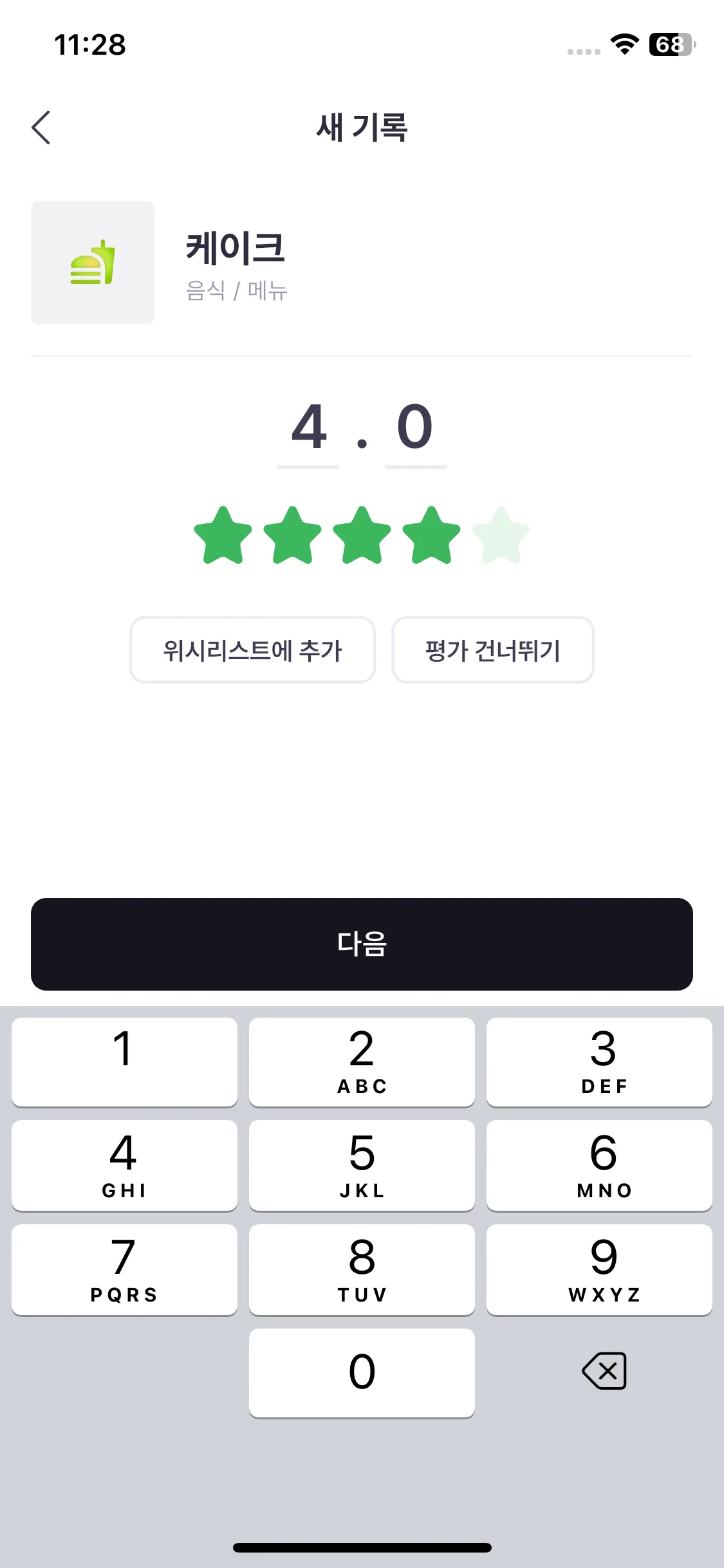Viewport: 724px width, 1568px height.
Task: Tap the green food/menu category icon
Action: click(x=92, y=262)
